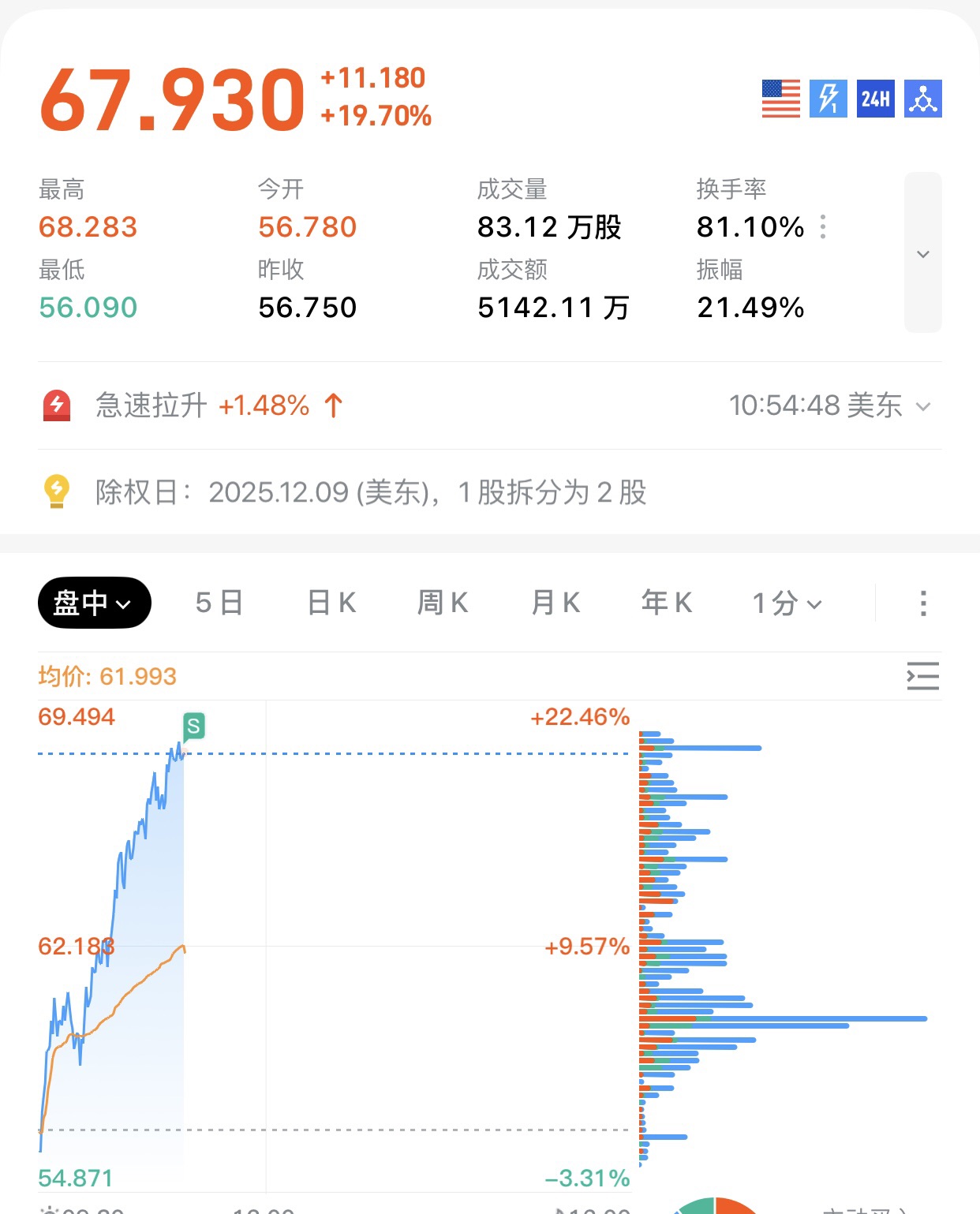Show the 月K chart
The width and height of the screenshot is (980, 1214).
(555, 603)
